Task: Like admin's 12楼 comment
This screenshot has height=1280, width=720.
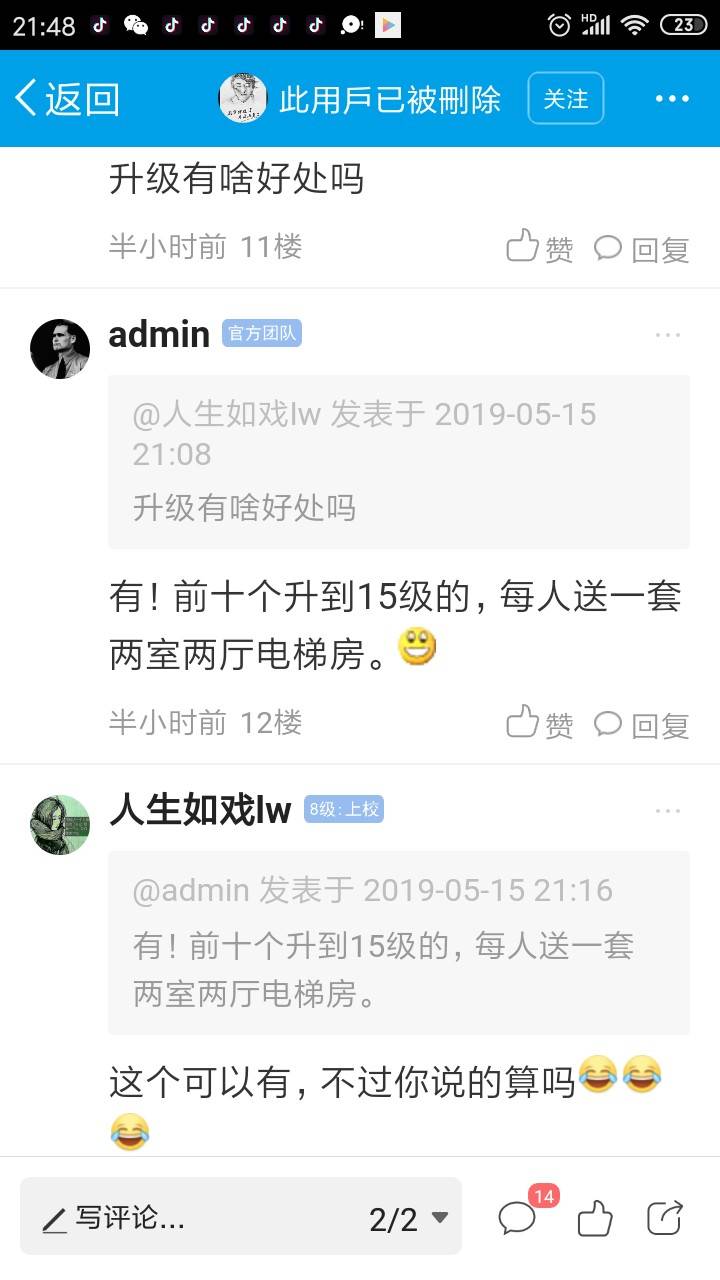Action: point(540,723)
